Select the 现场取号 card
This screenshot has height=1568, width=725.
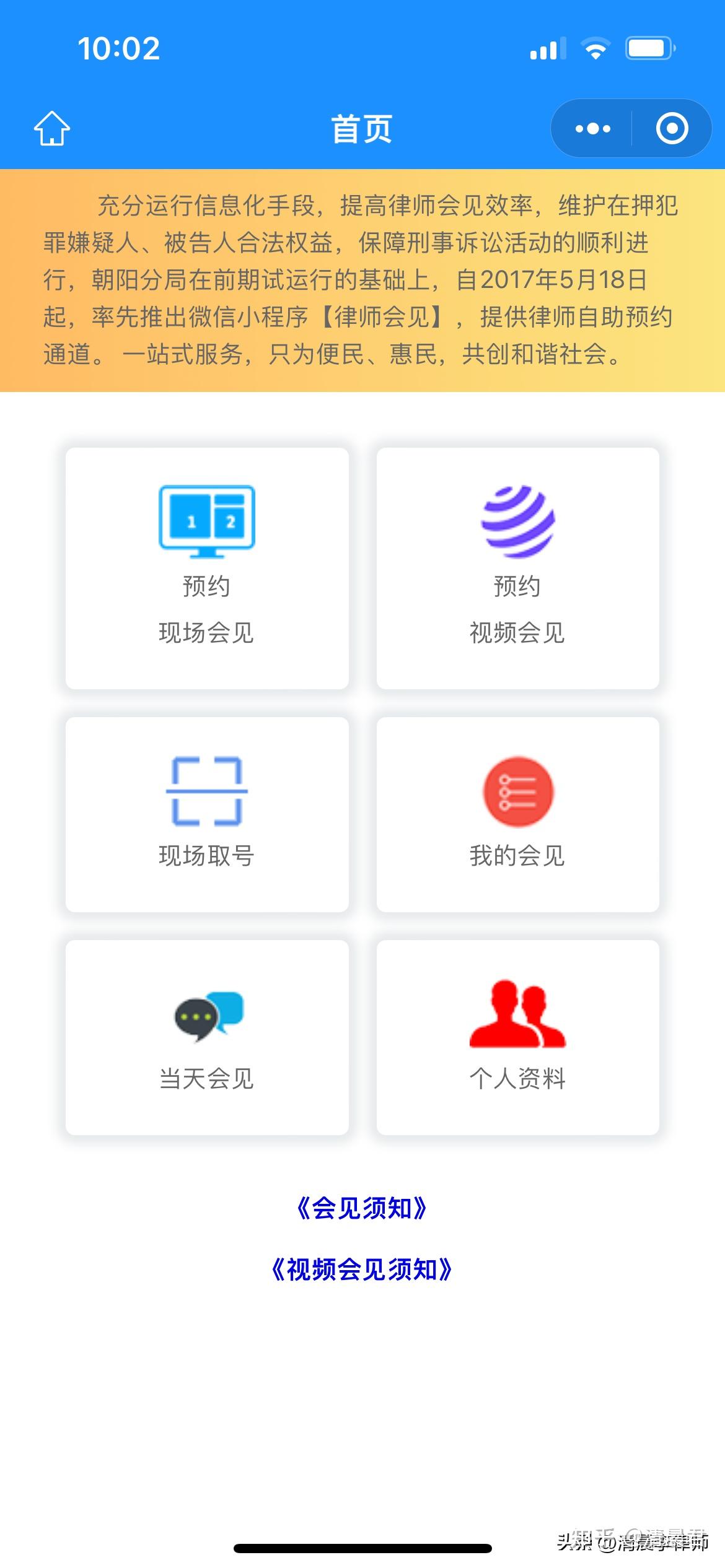coord(207,814)
